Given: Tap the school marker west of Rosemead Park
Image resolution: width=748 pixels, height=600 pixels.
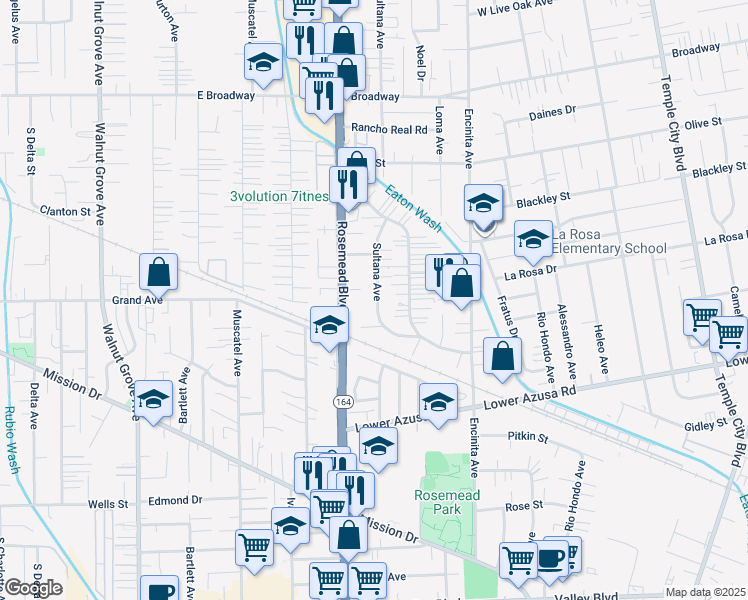Looking at the screenshot, I should (378, 447).
